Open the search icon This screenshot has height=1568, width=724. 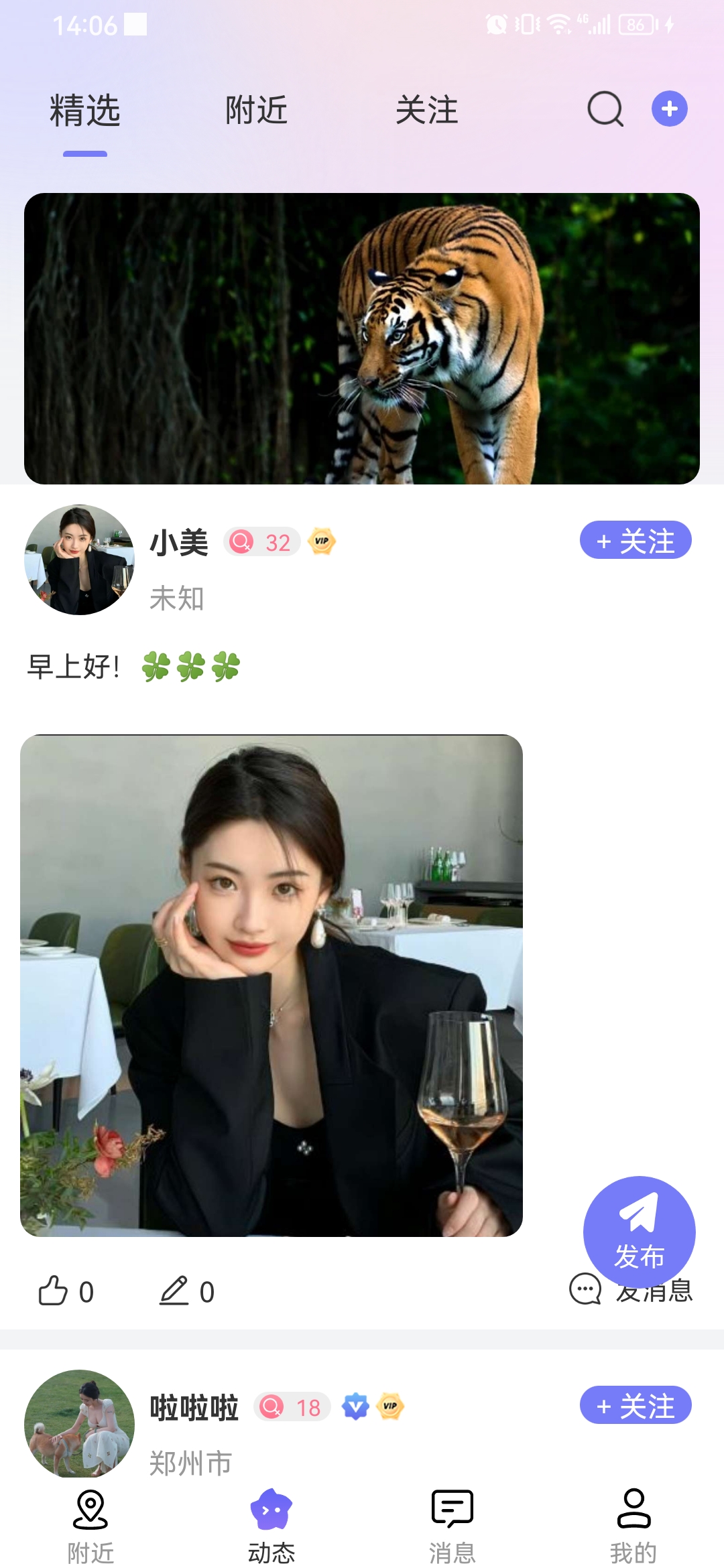click(605, 109)
